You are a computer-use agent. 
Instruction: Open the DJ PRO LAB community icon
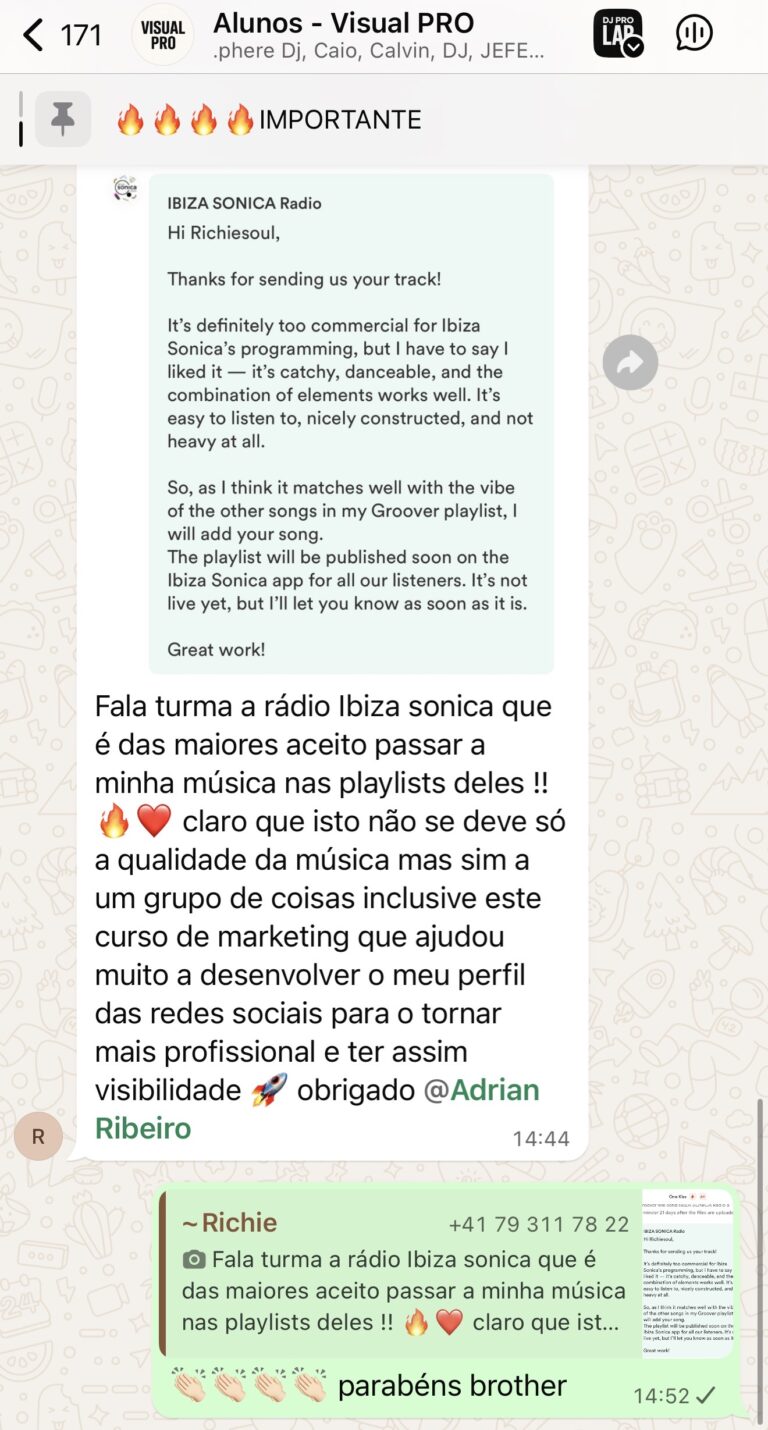click(x=618, y=34)
